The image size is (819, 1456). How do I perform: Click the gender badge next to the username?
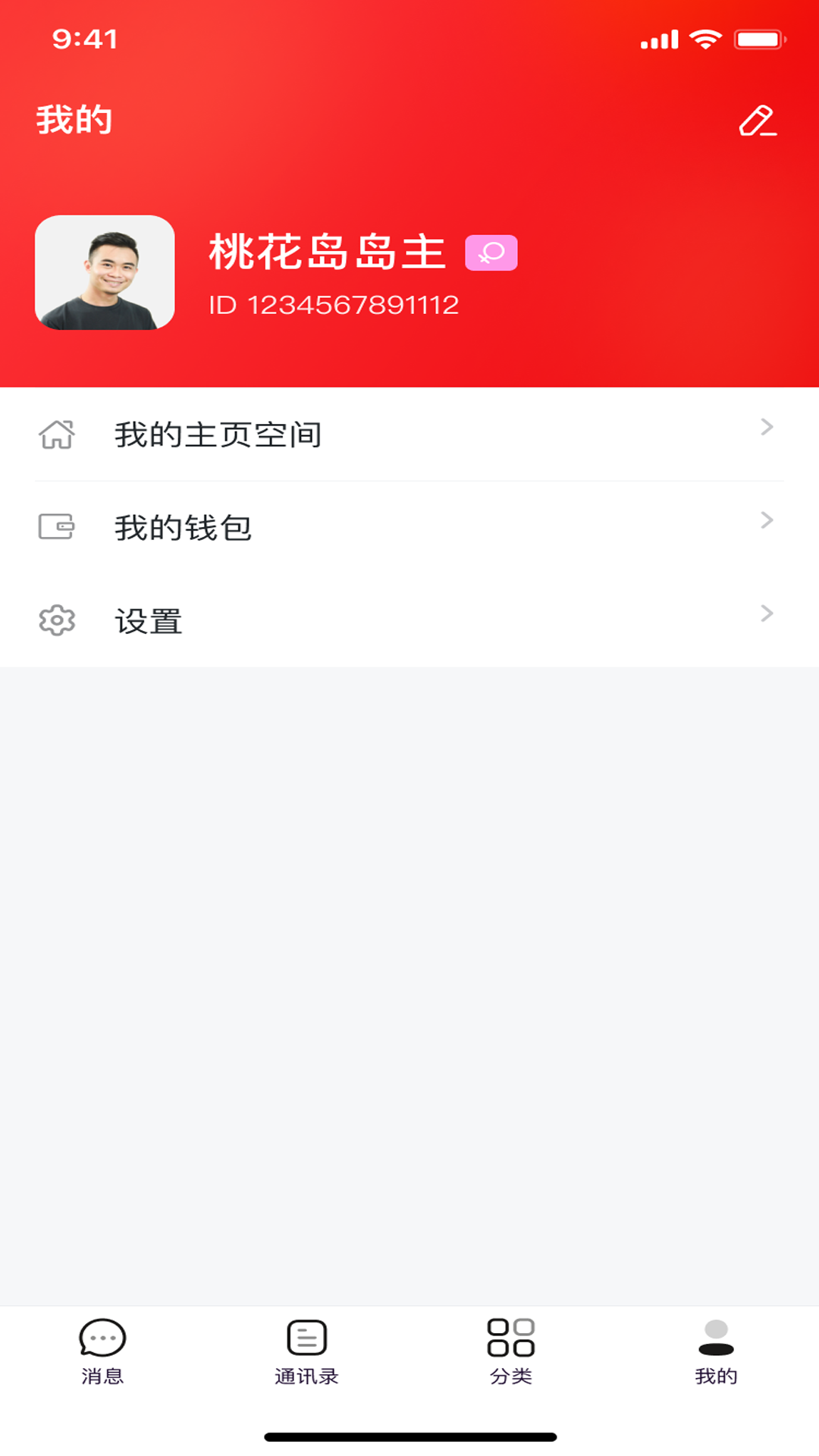coord(491,253)
